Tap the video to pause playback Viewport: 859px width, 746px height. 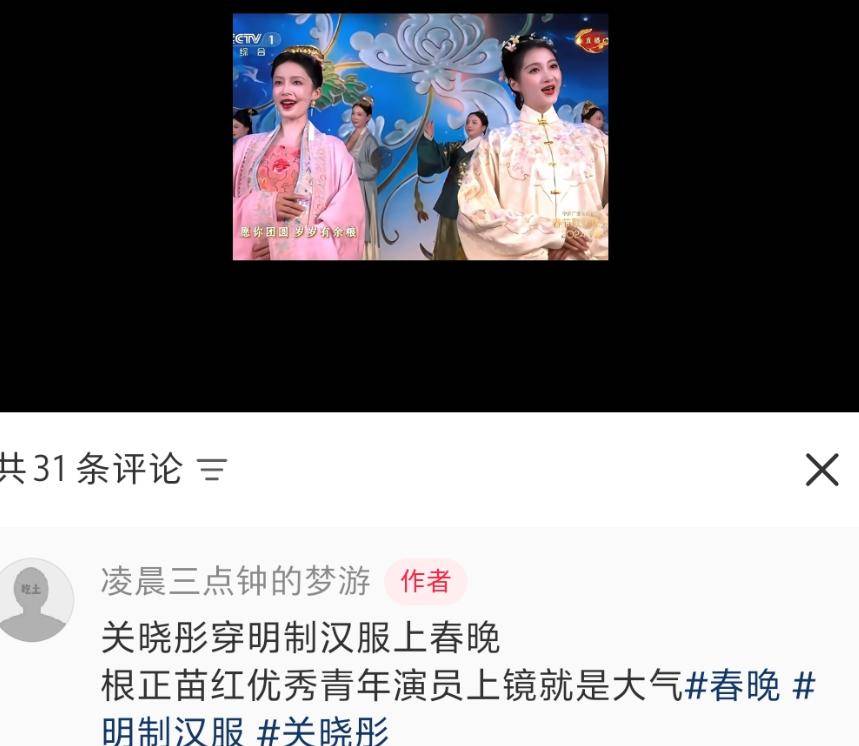420,137
